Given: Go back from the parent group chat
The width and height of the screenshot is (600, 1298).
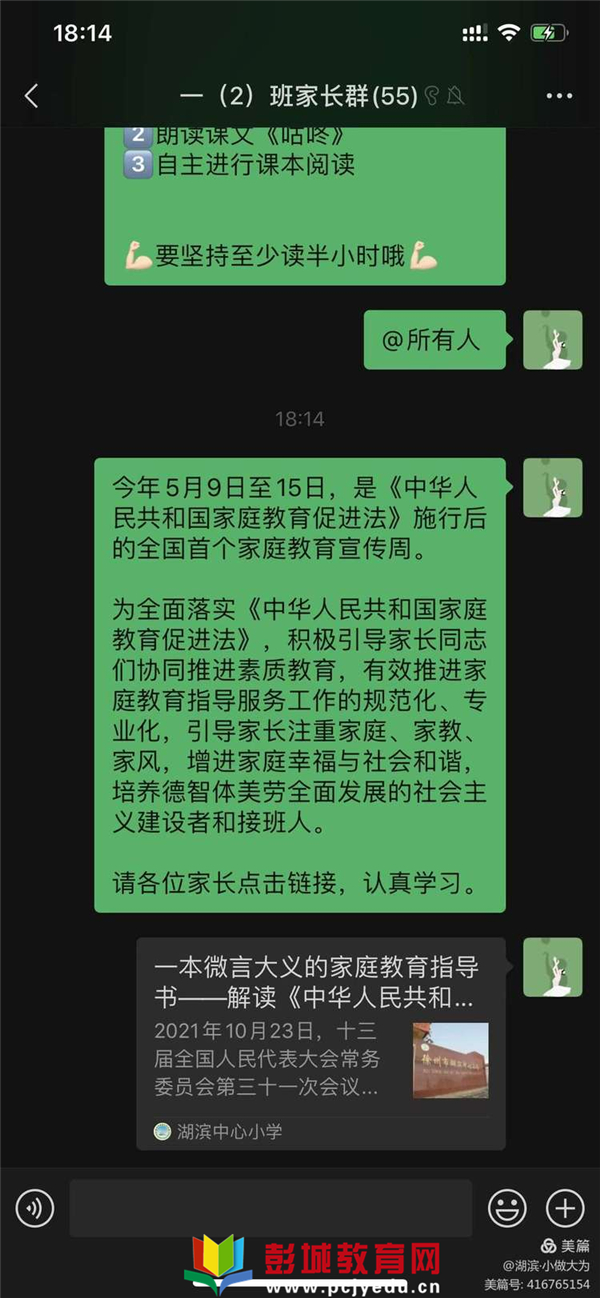Looking at the screenshot, I should tap(31, 96).
